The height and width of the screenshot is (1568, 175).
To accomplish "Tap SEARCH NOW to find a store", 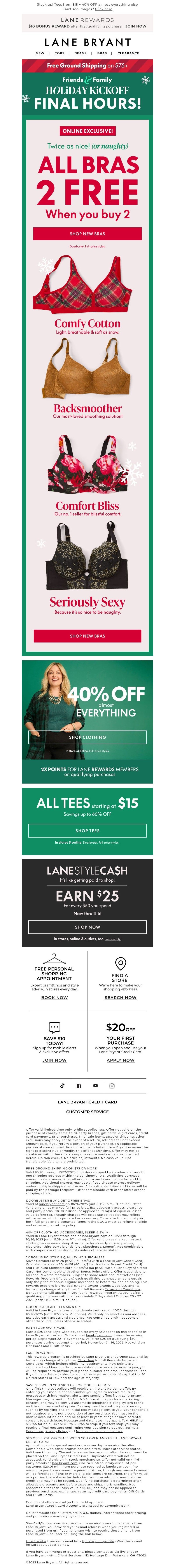I will (120, 997).
